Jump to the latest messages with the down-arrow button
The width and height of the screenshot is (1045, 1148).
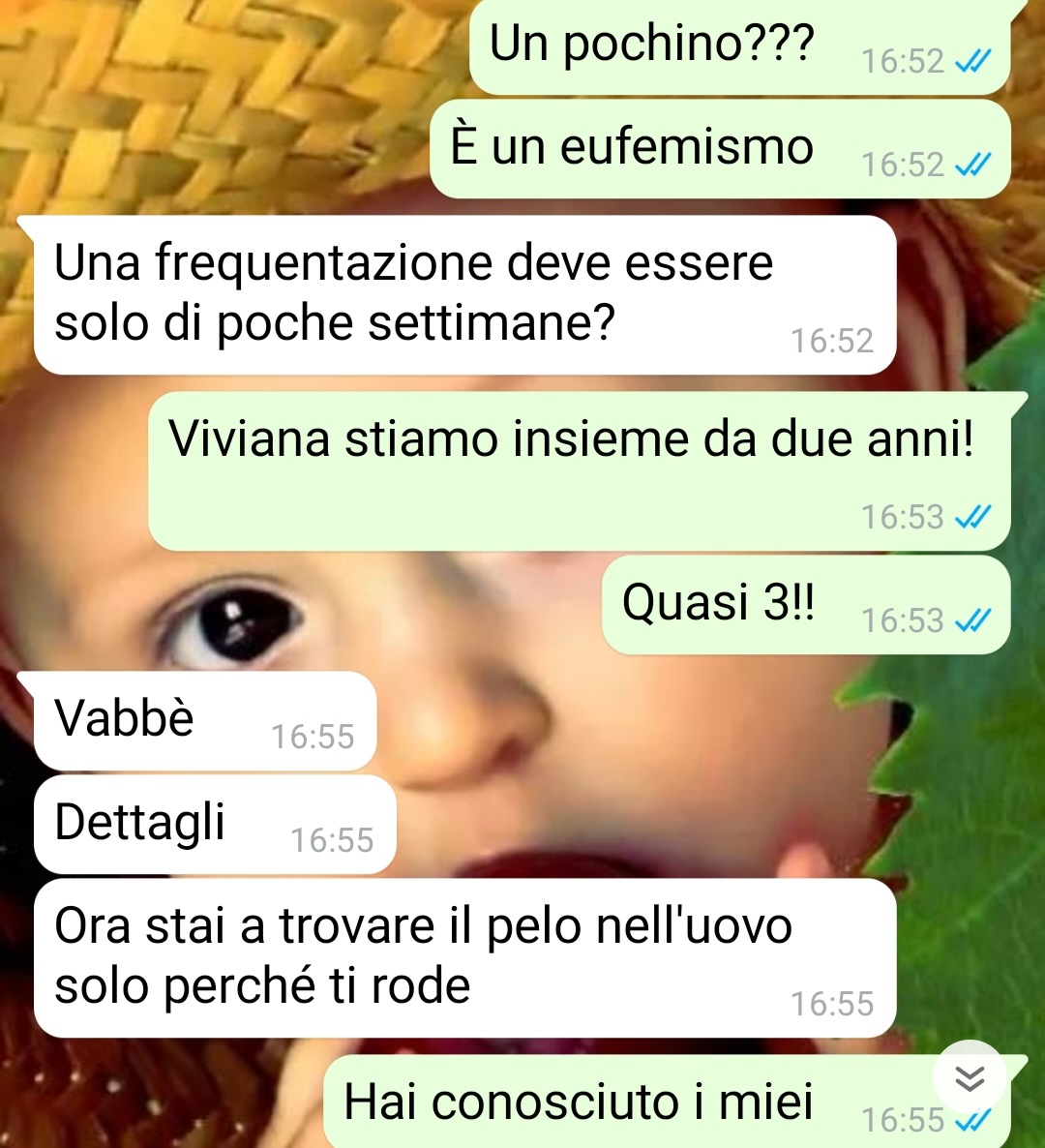click(x=970, y=1077)
